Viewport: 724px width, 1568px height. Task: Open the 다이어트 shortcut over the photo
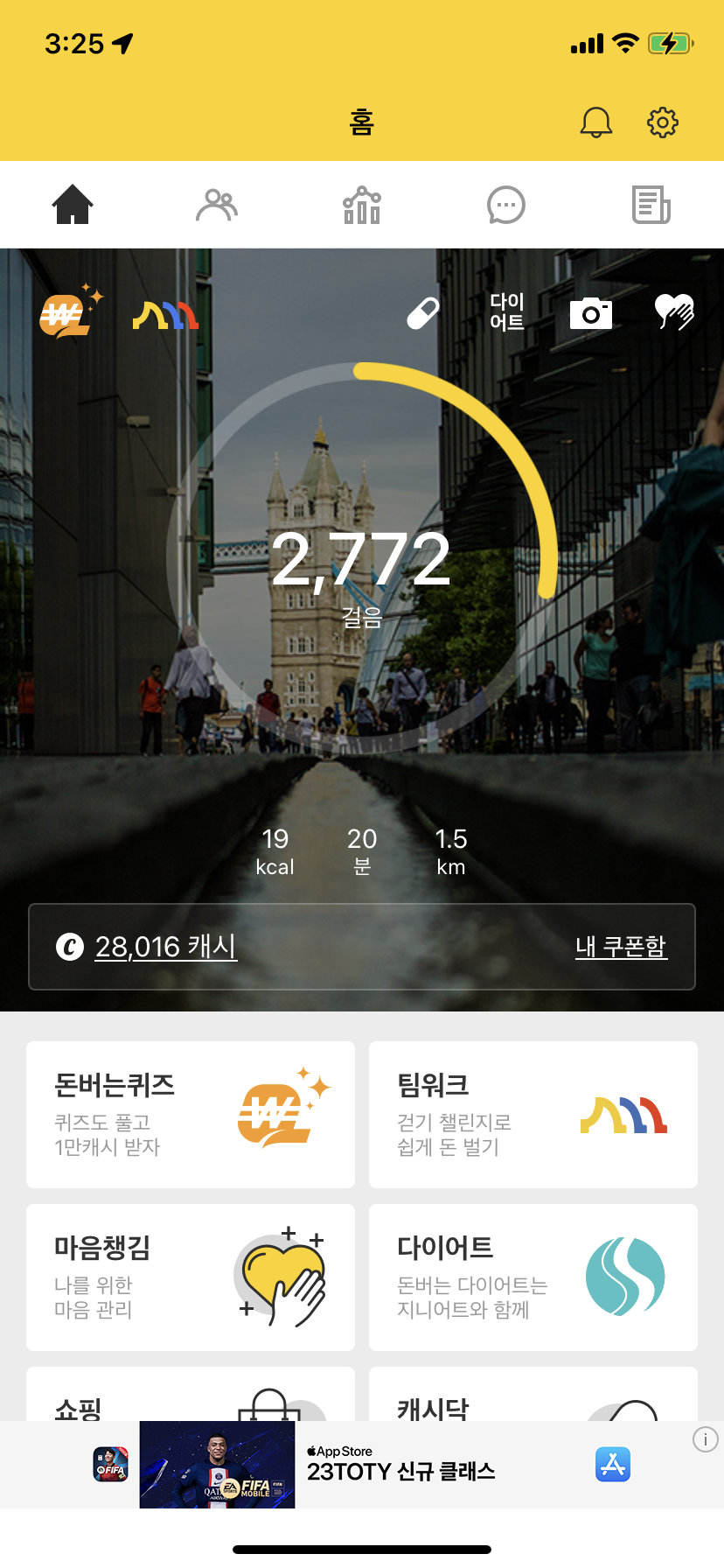pyautogui.click(x=507, y=312)
